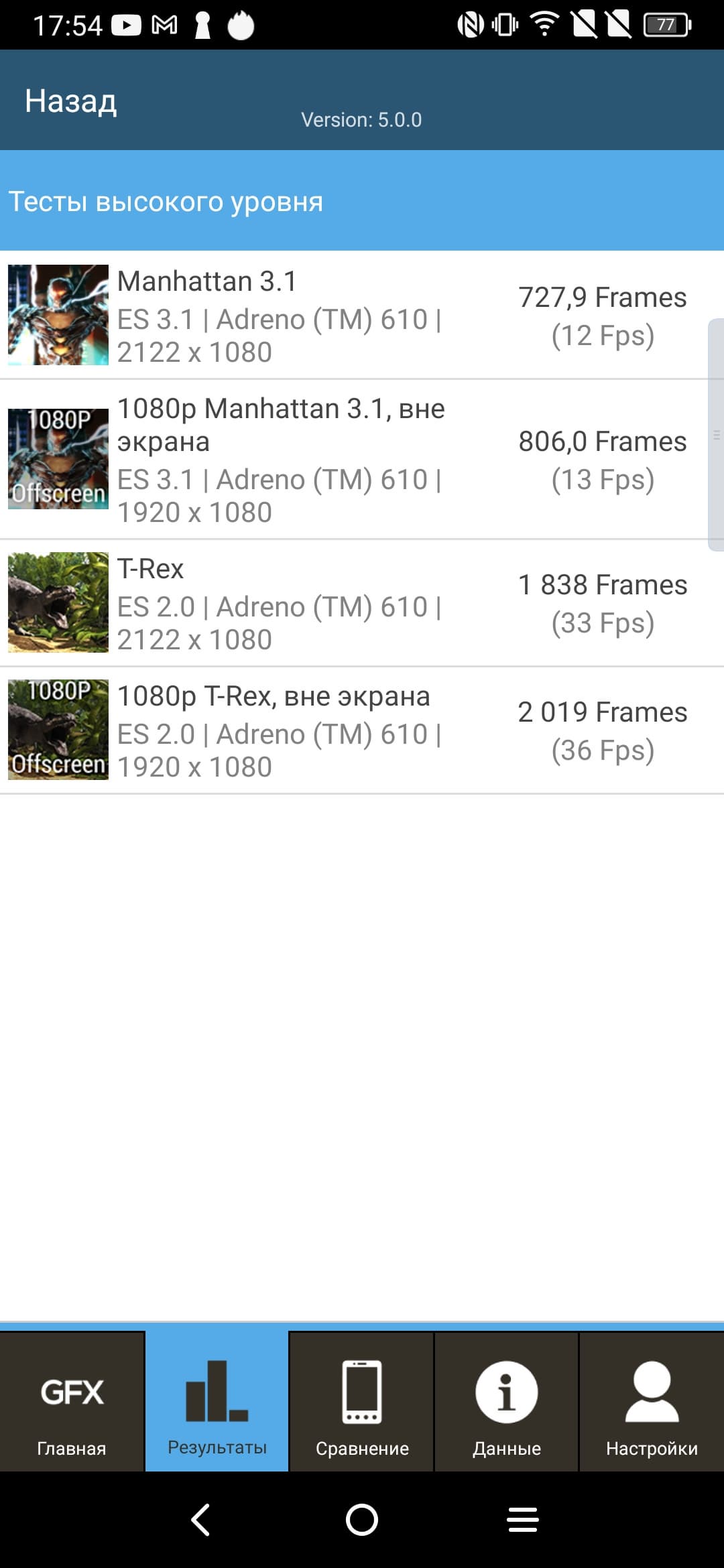Tap the Назад back button
This screenshot has width=724, height=1568.
(71, 101)
